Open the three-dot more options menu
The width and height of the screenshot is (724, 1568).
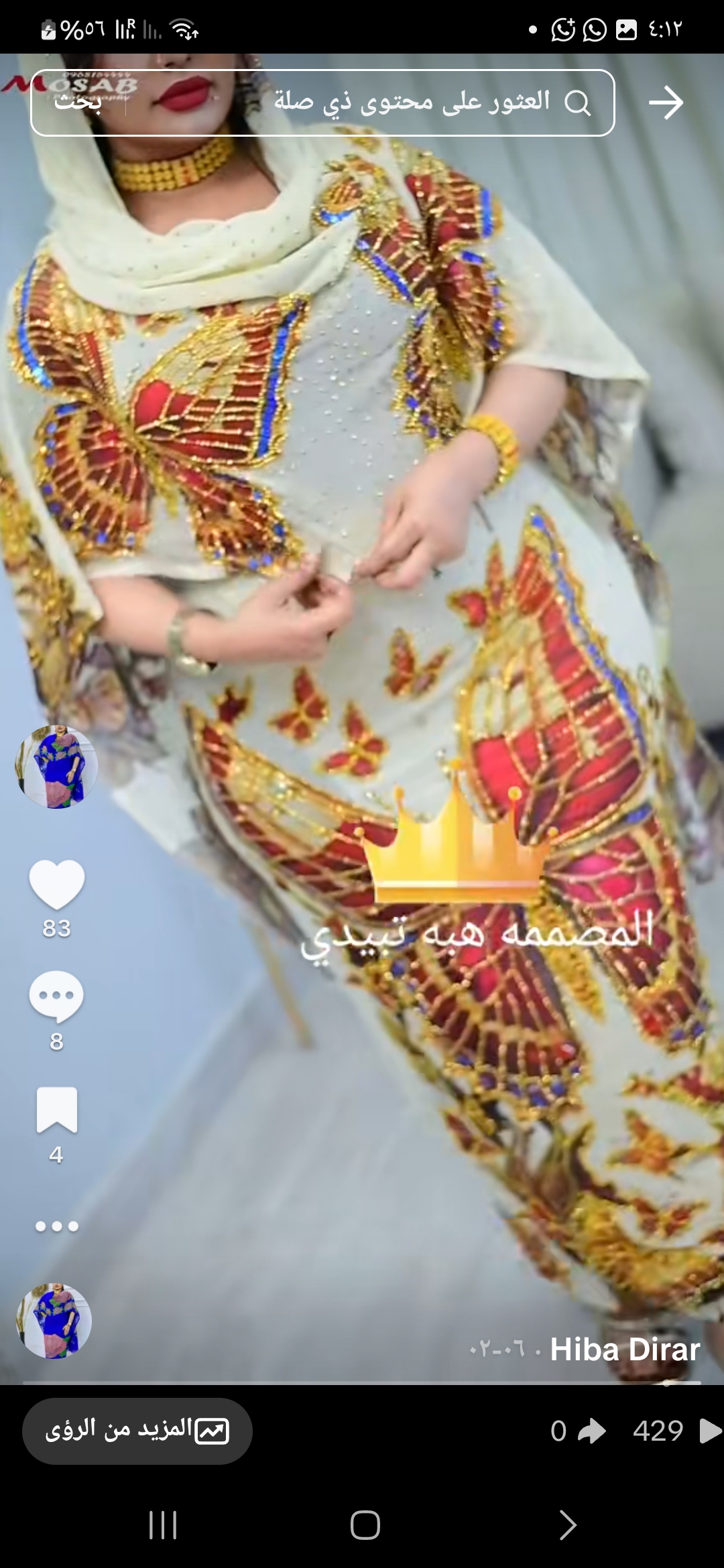click(x=57, y=1226)
